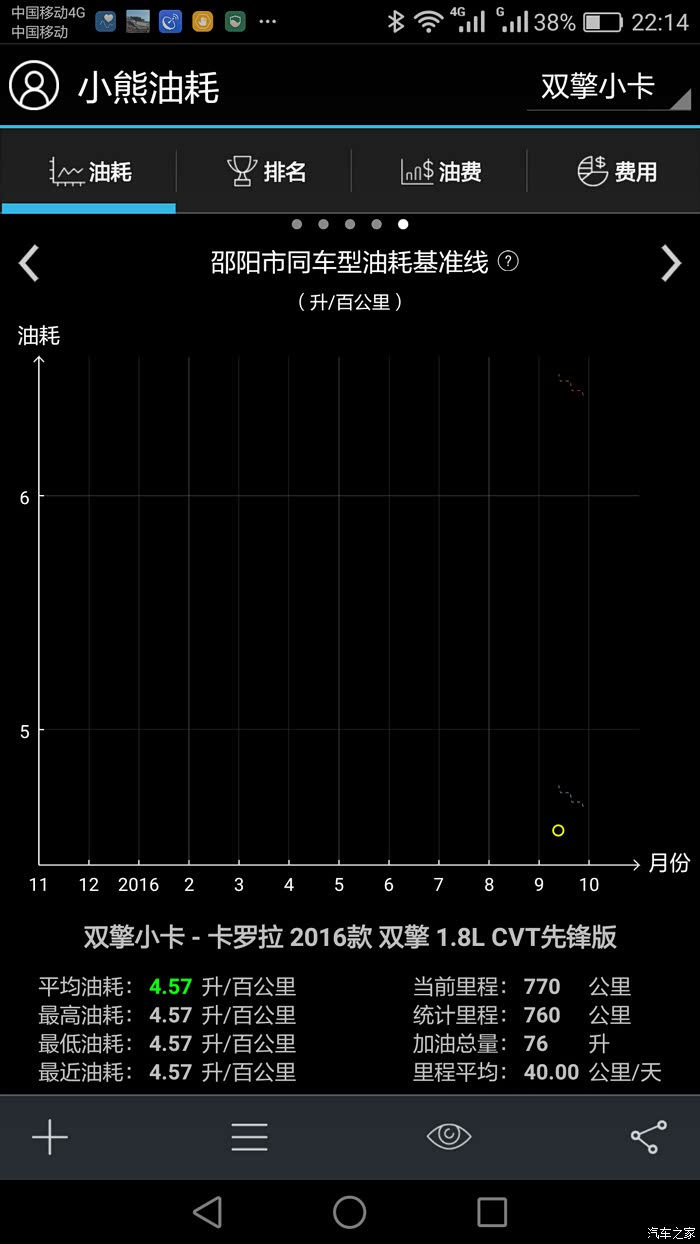Switch to the 油费 tab

click(x=440, y=172)
